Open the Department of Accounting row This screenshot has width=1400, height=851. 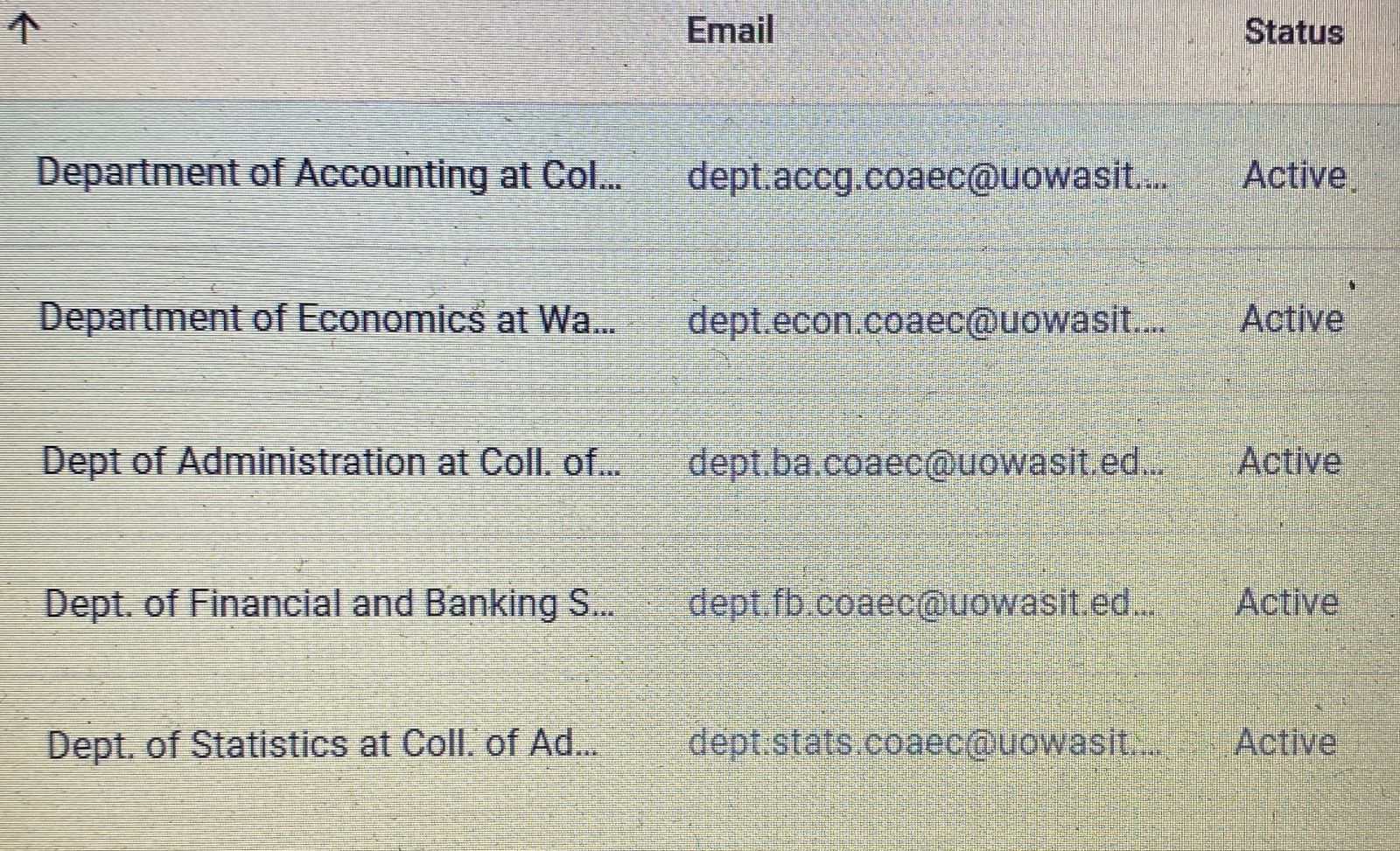coord(329,173)
